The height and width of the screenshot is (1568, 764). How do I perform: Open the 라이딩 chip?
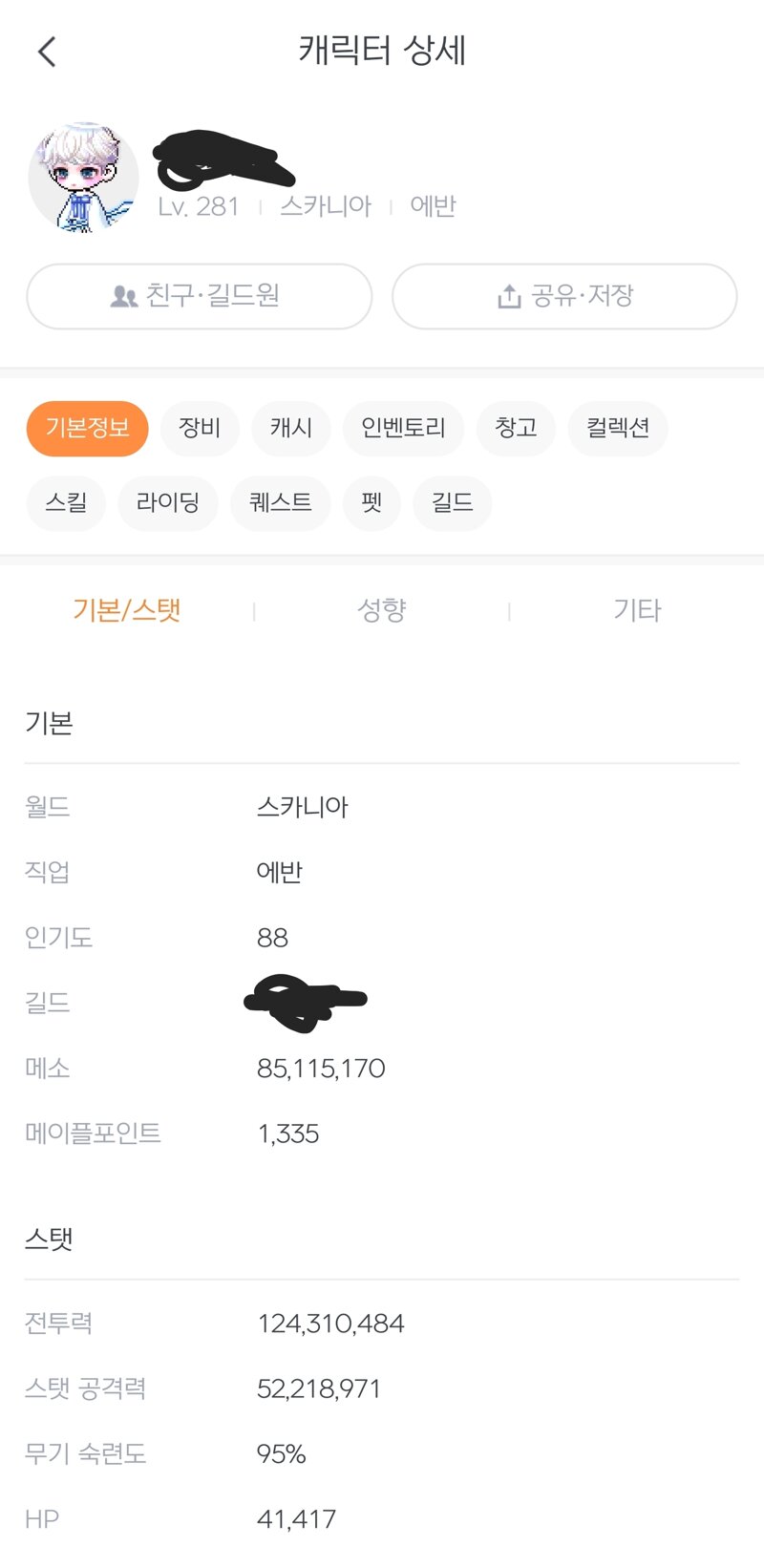[x=168, y=502]
